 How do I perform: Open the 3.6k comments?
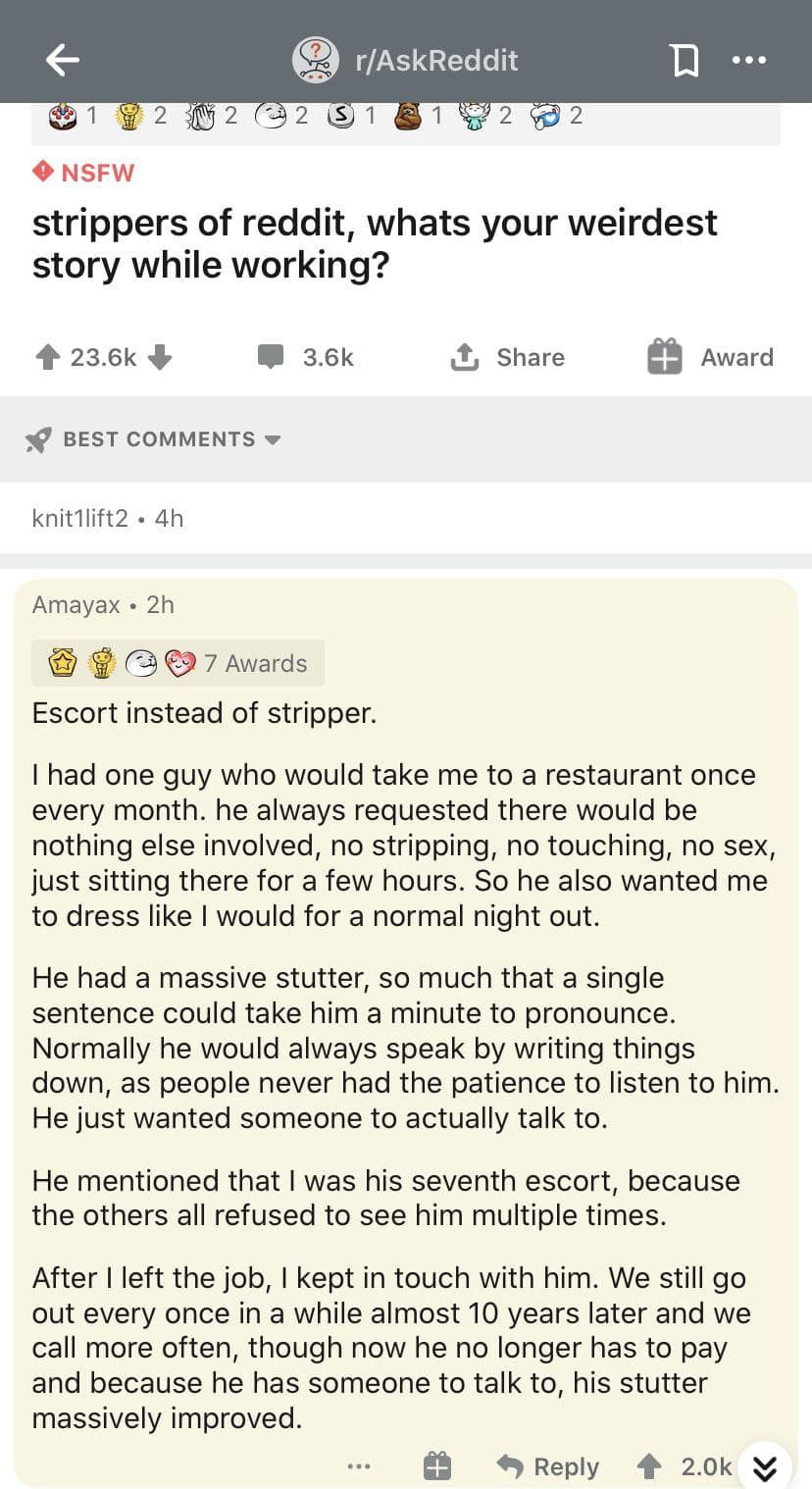pyautogui.click(x=305, y=357)
